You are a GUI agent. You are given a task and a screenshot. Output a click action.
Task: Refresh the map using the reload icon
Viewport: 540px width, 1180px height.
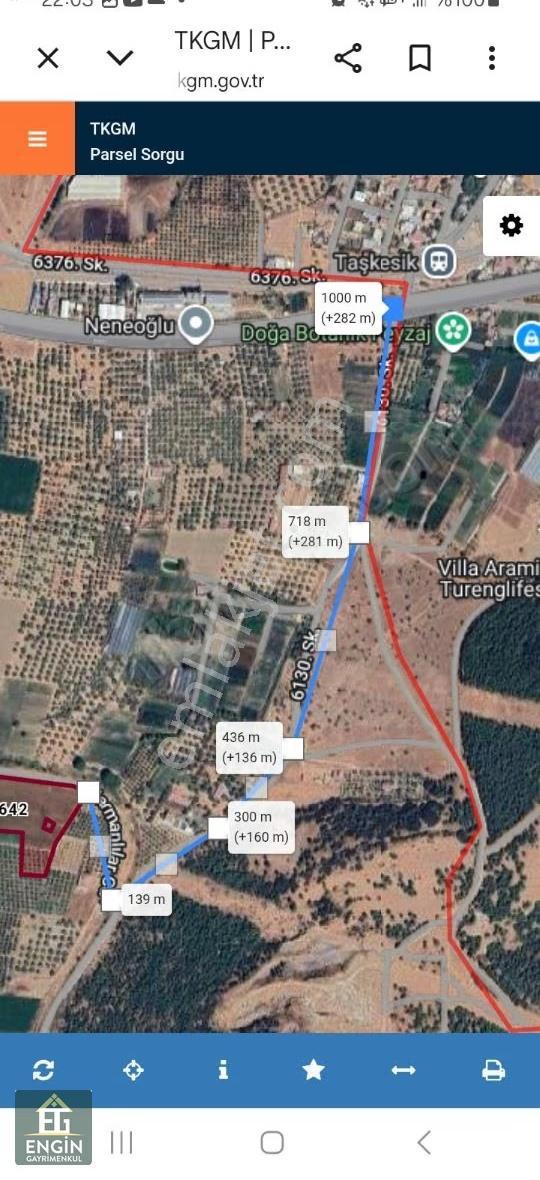(x=44, y=1069)
